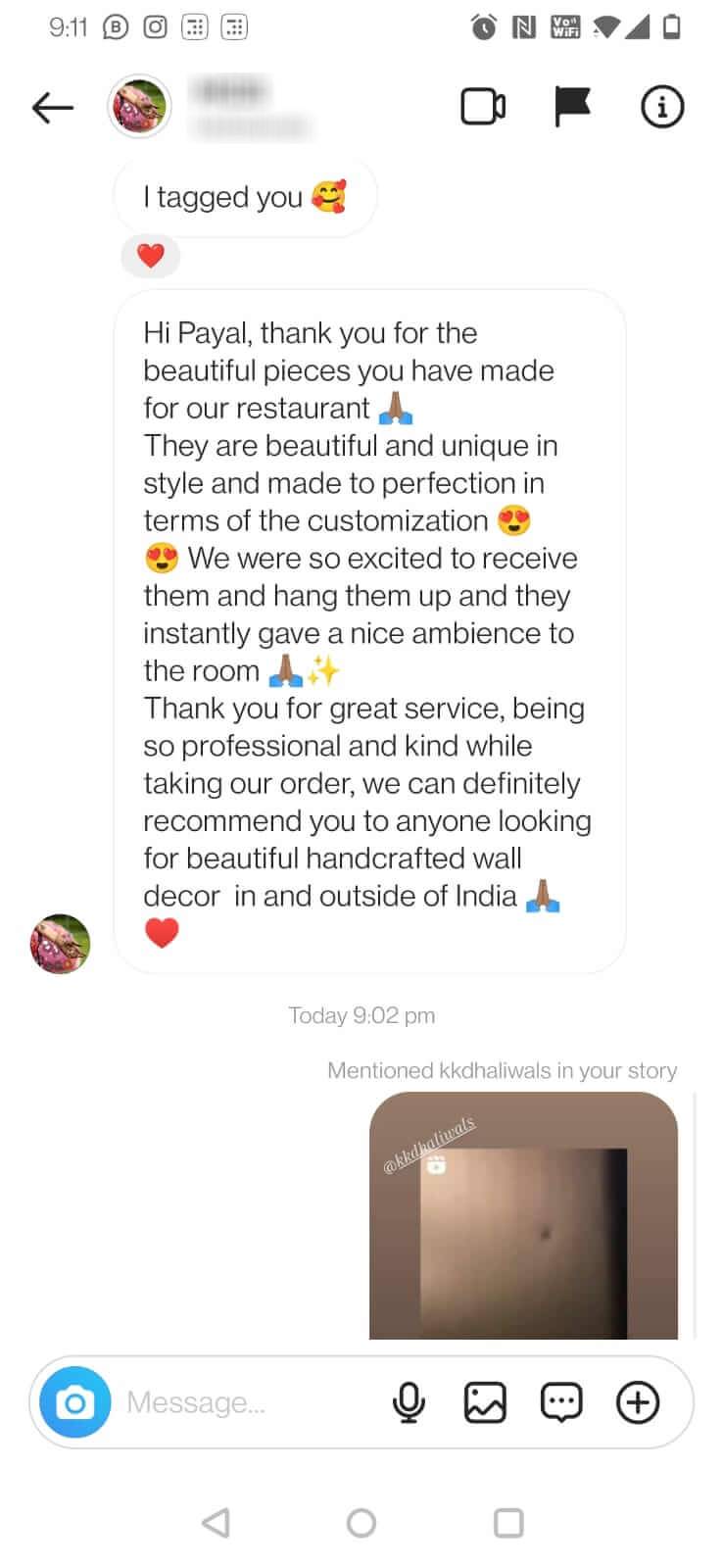Go back to the inbox list
The image size is (723, 1568).
click(x=53, y=107)
